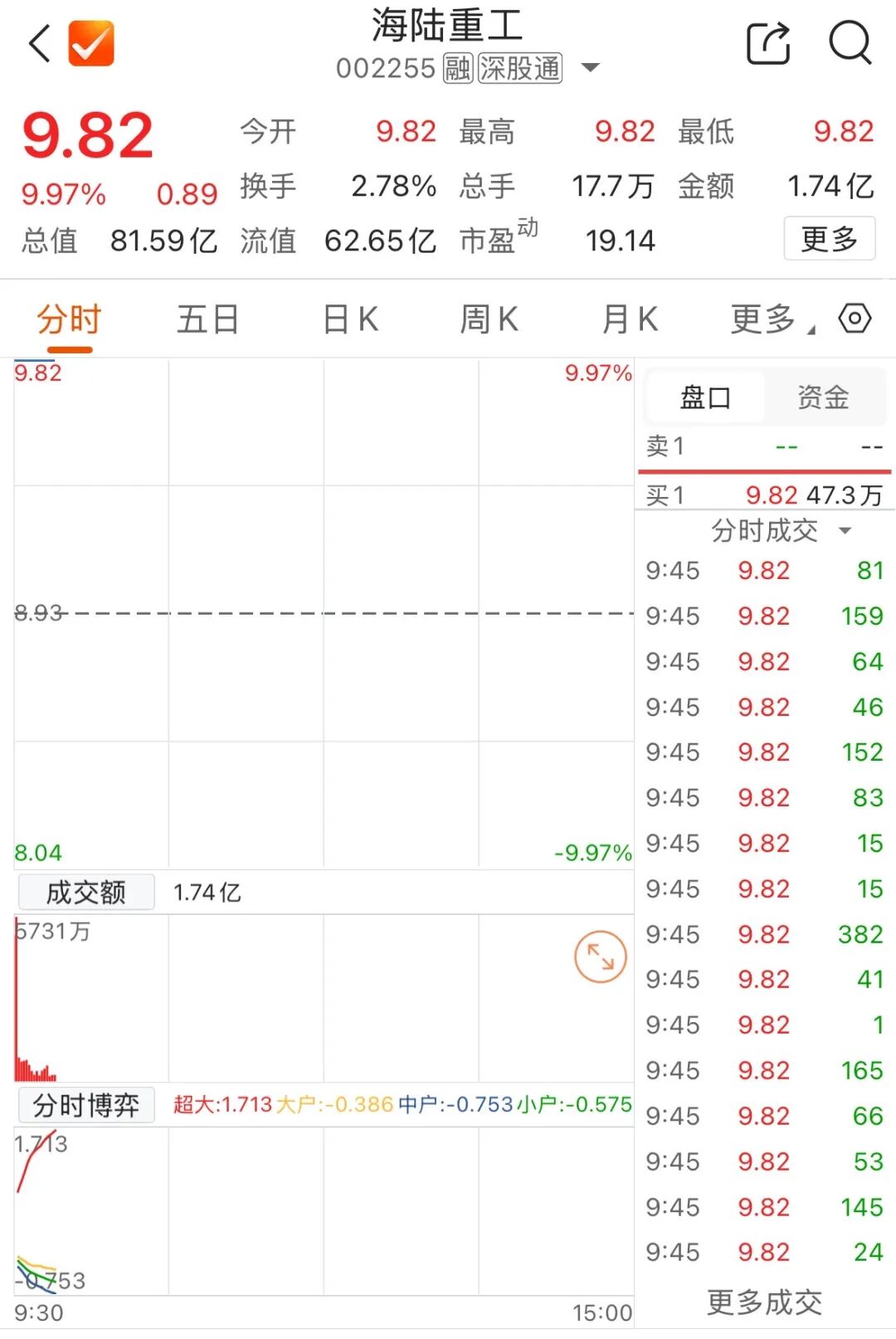The width and height of the screenshot is (896, 1339).
Task: Tap the 更多 quote details button
Action: pyautogui.click(x=829, y=239)
